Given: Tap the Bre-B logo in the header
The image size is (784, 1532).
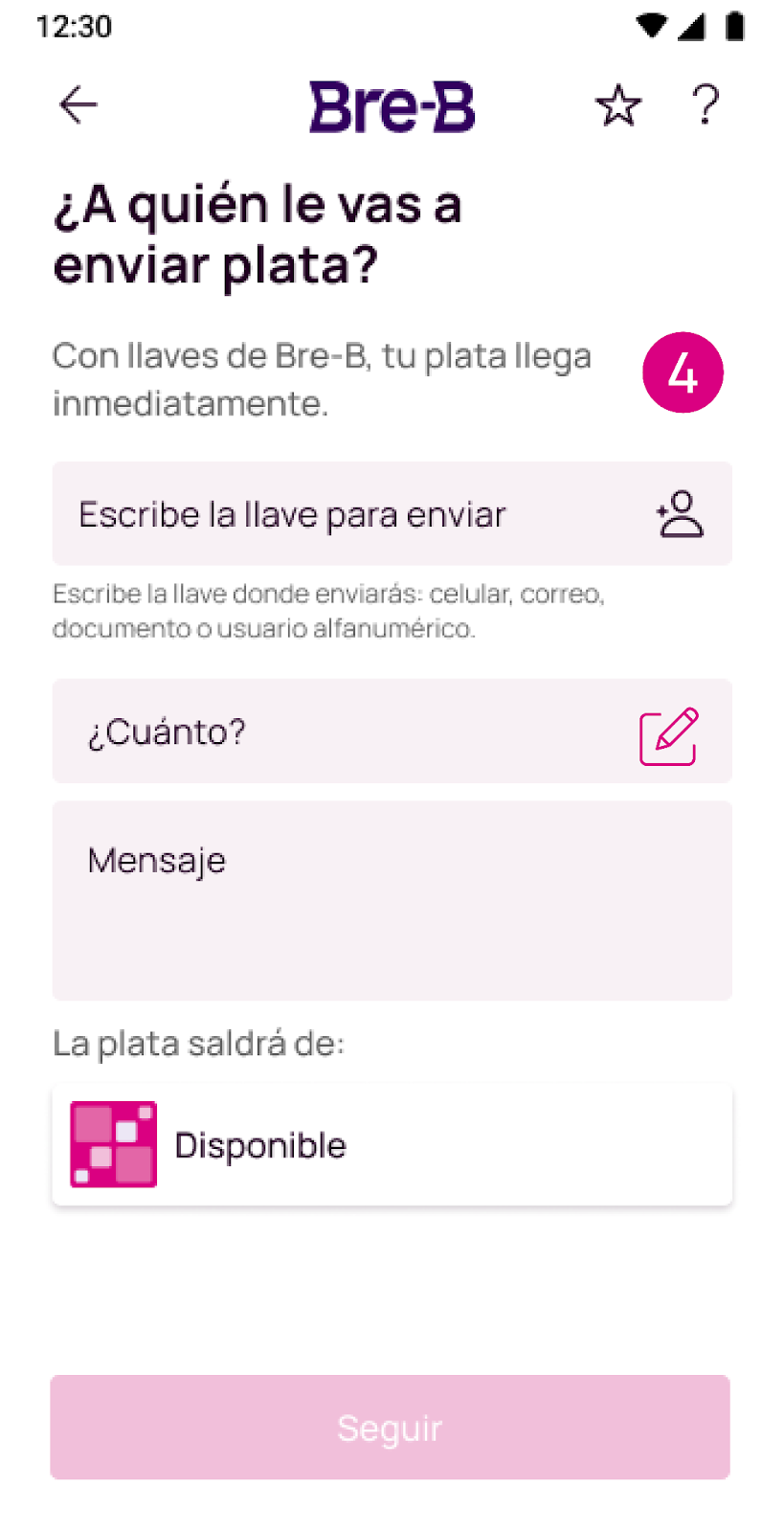Looking at the screenshot, I should 392,105.
